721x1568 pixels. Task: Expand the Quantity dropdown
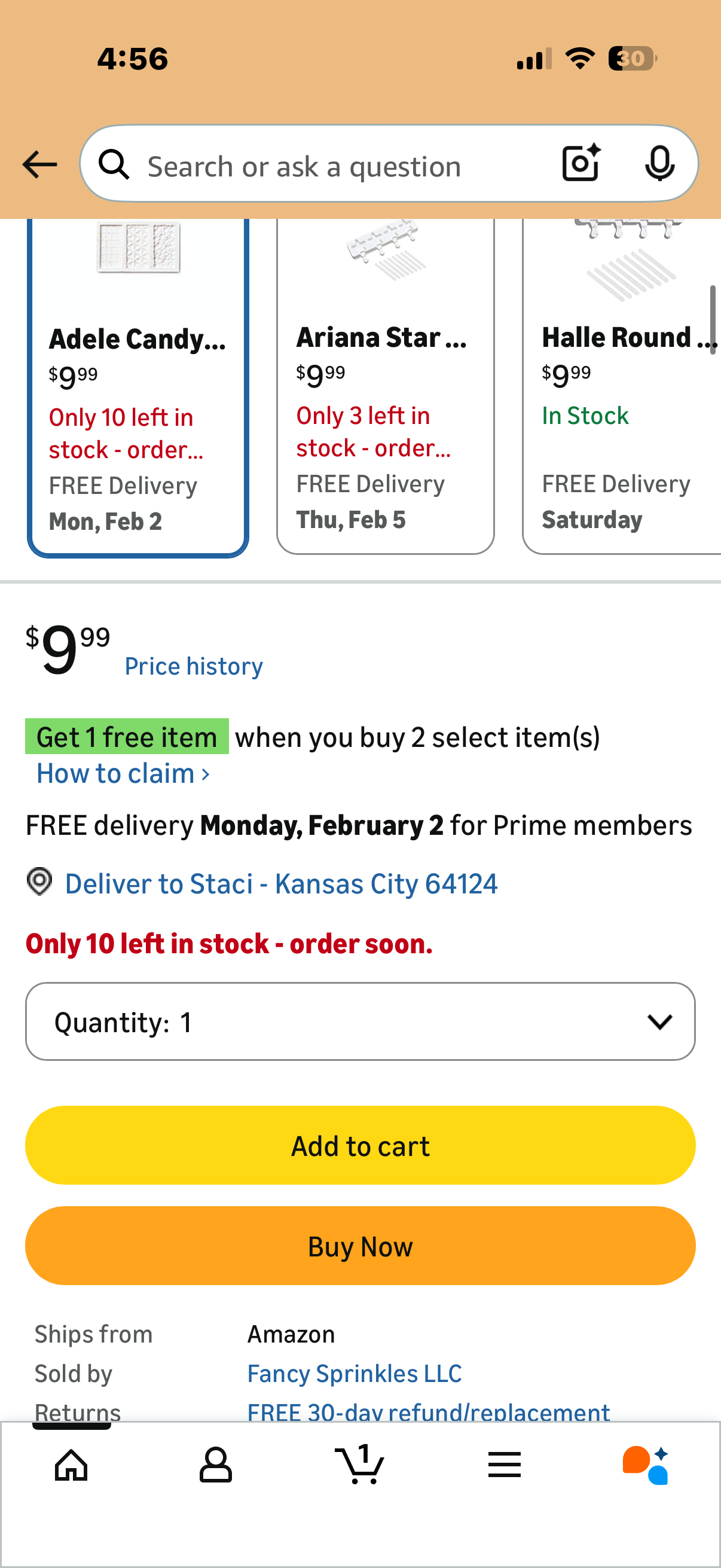360,1021
